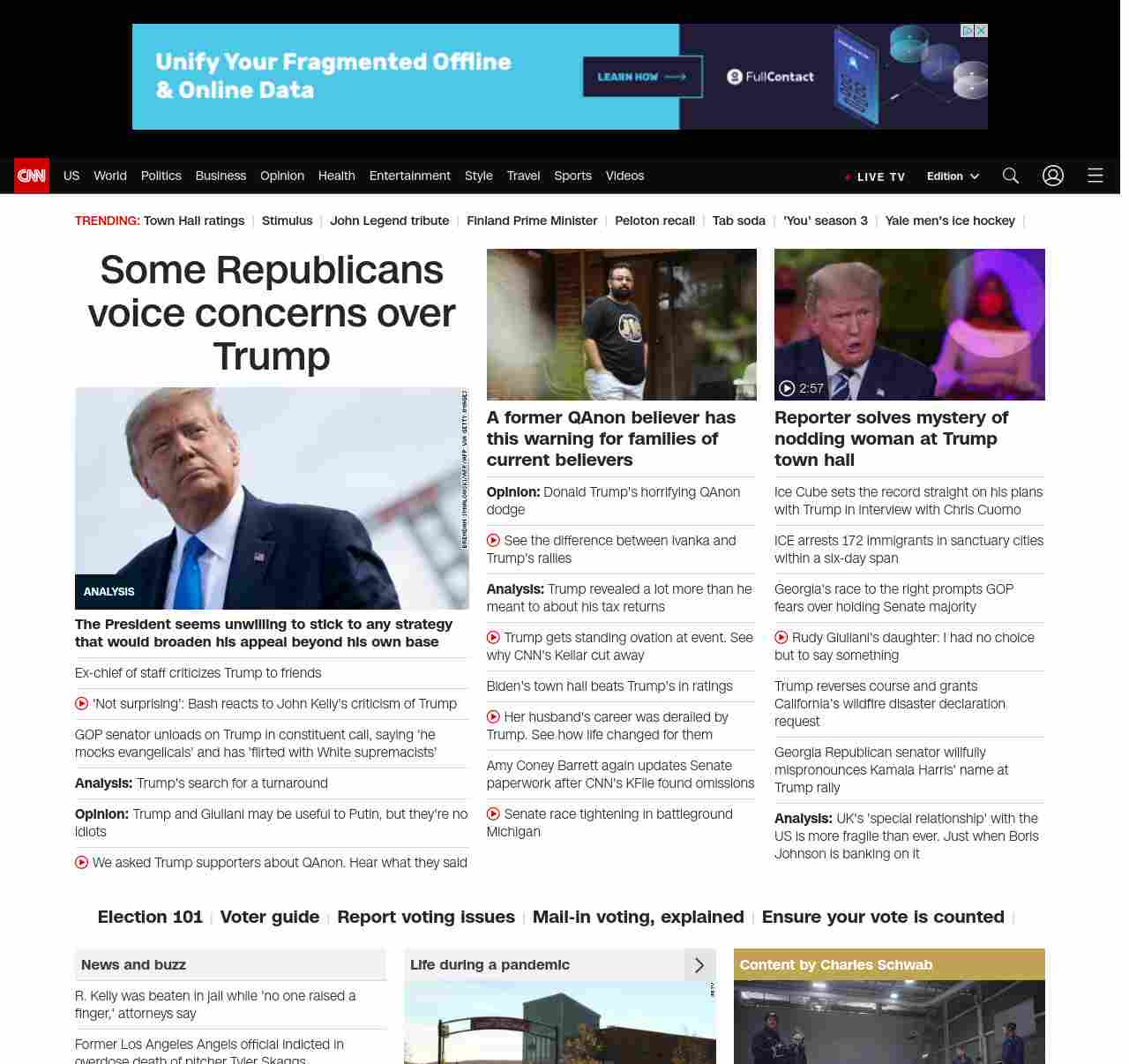
Task: Advance the Life during a pandemic carousel
Action: [x=699, y=965]
